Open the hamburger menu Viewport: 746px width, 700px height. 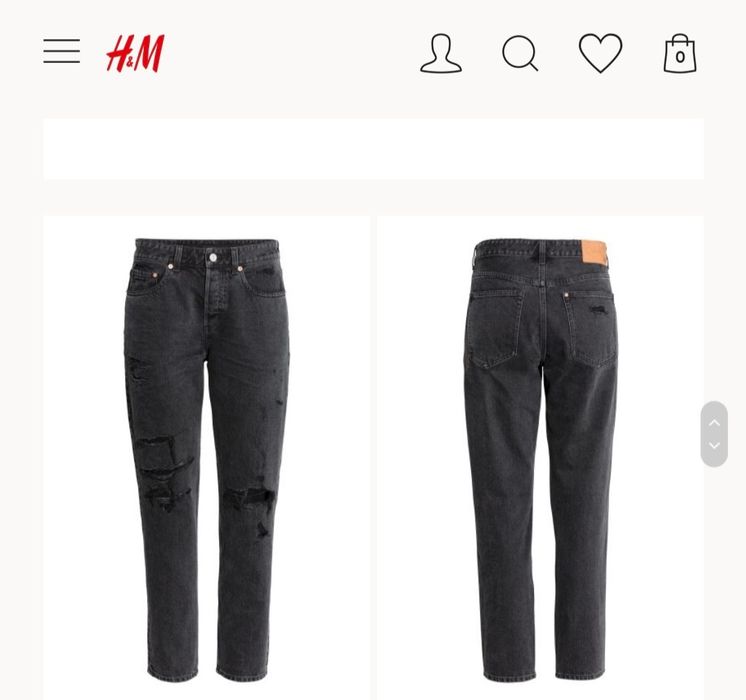[61, 52]
